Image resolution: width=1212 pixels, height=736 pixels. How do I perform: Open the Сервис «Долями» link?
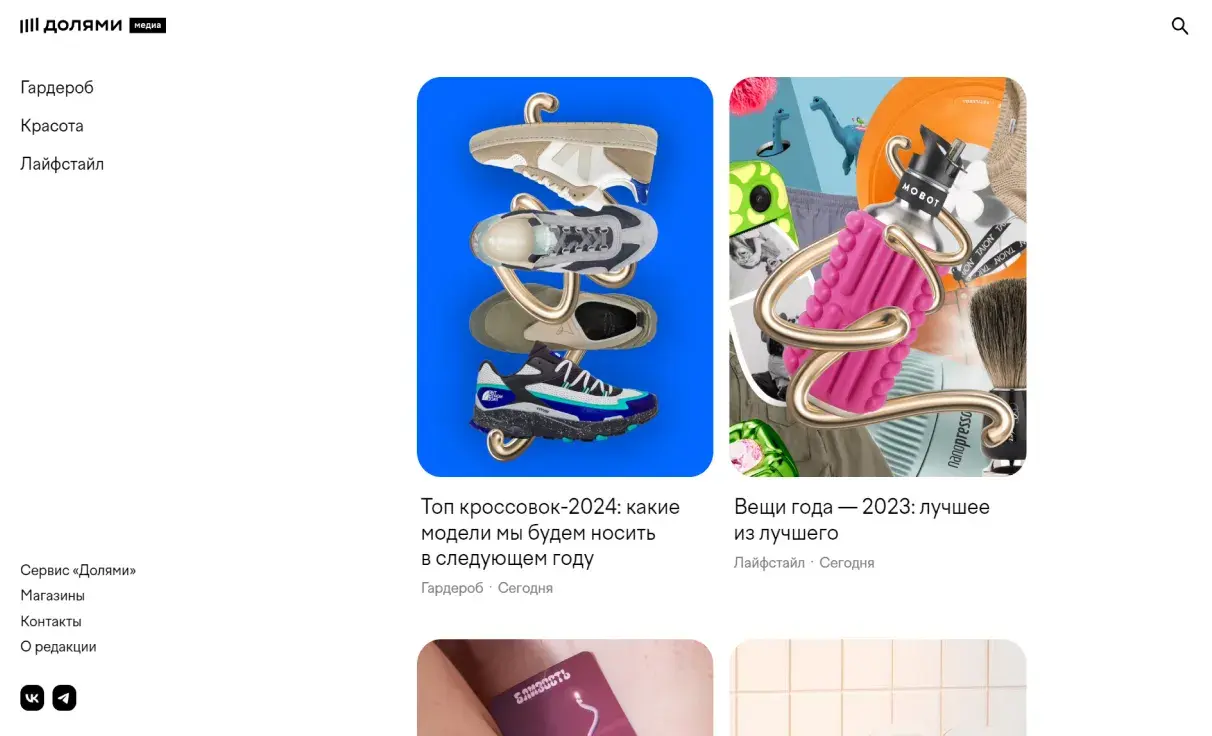[x=78, y=570]
